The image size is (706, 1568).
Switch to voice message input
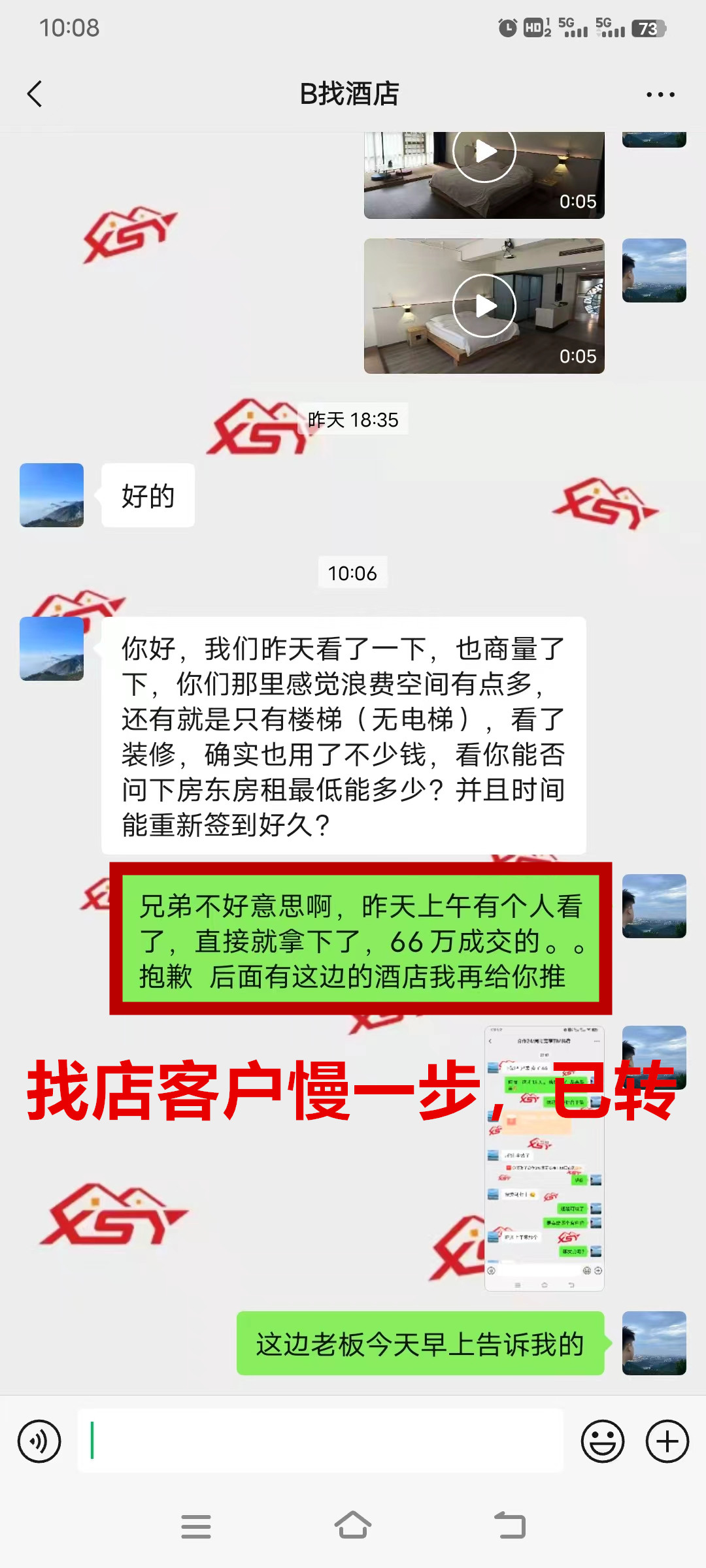pos(40,1441)
